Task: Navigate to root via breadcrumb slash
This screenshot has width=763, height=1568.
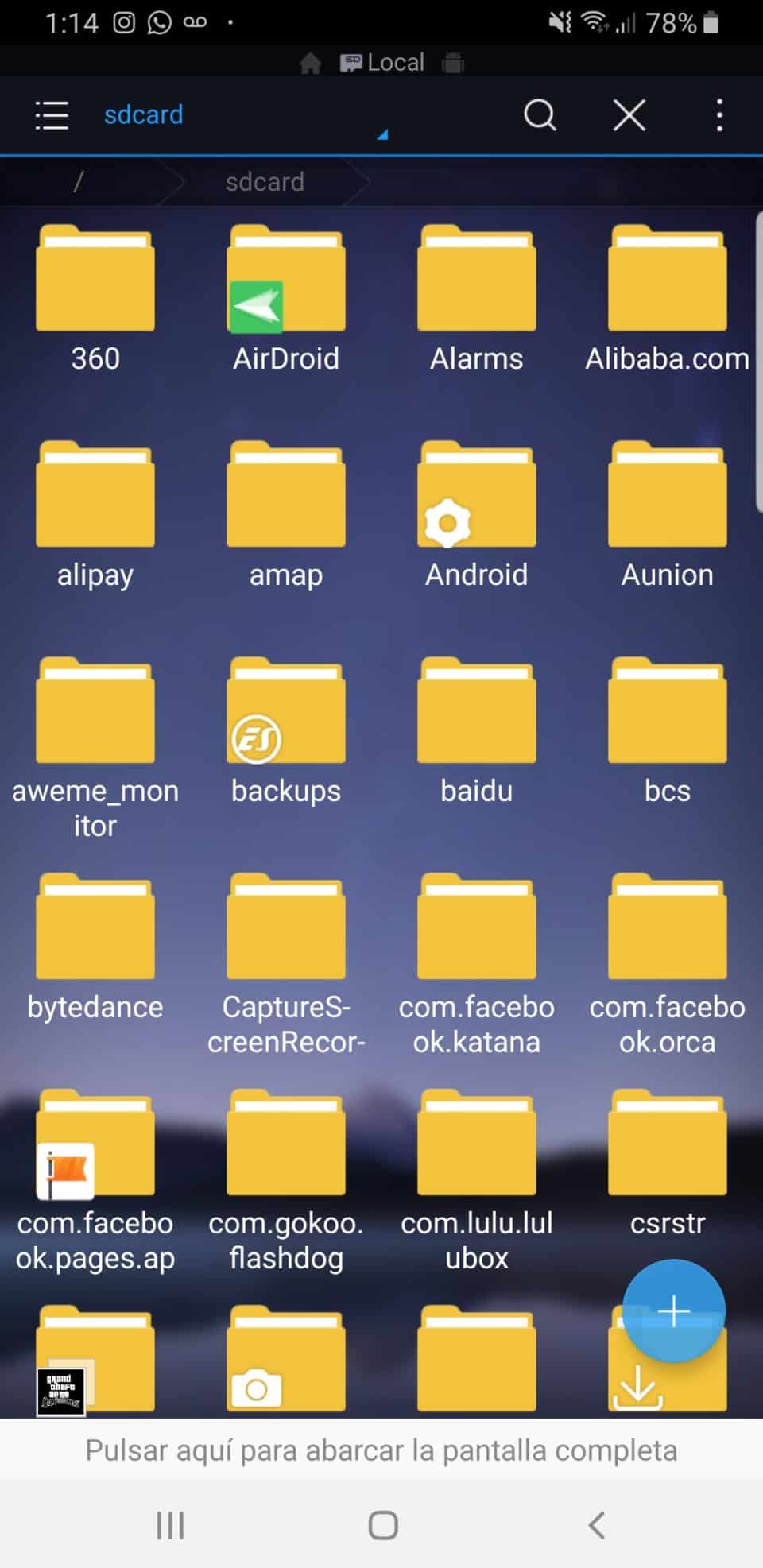Action: click(x=77, y=181)
